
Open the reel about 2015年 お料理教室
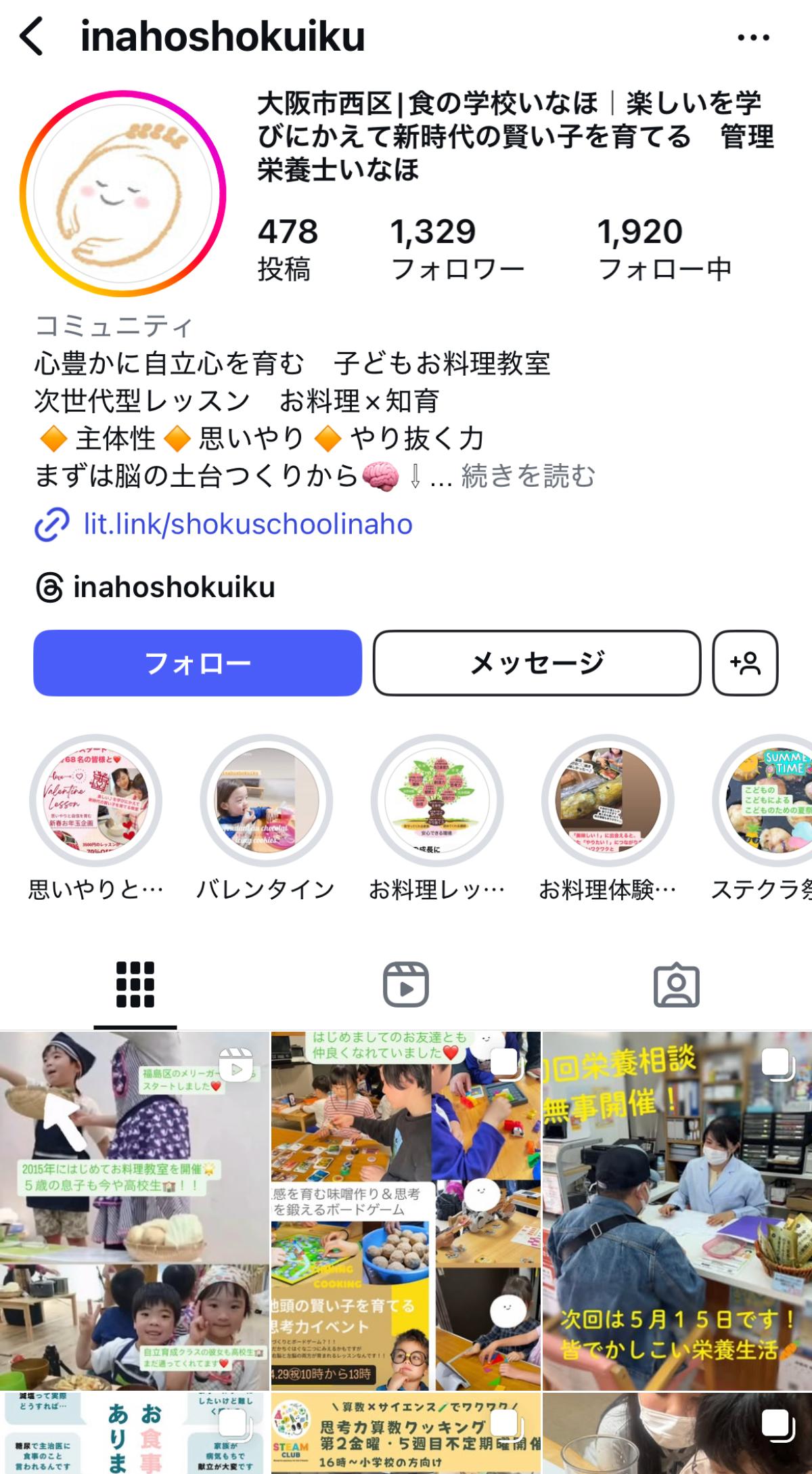click(x=135, y=1211)
